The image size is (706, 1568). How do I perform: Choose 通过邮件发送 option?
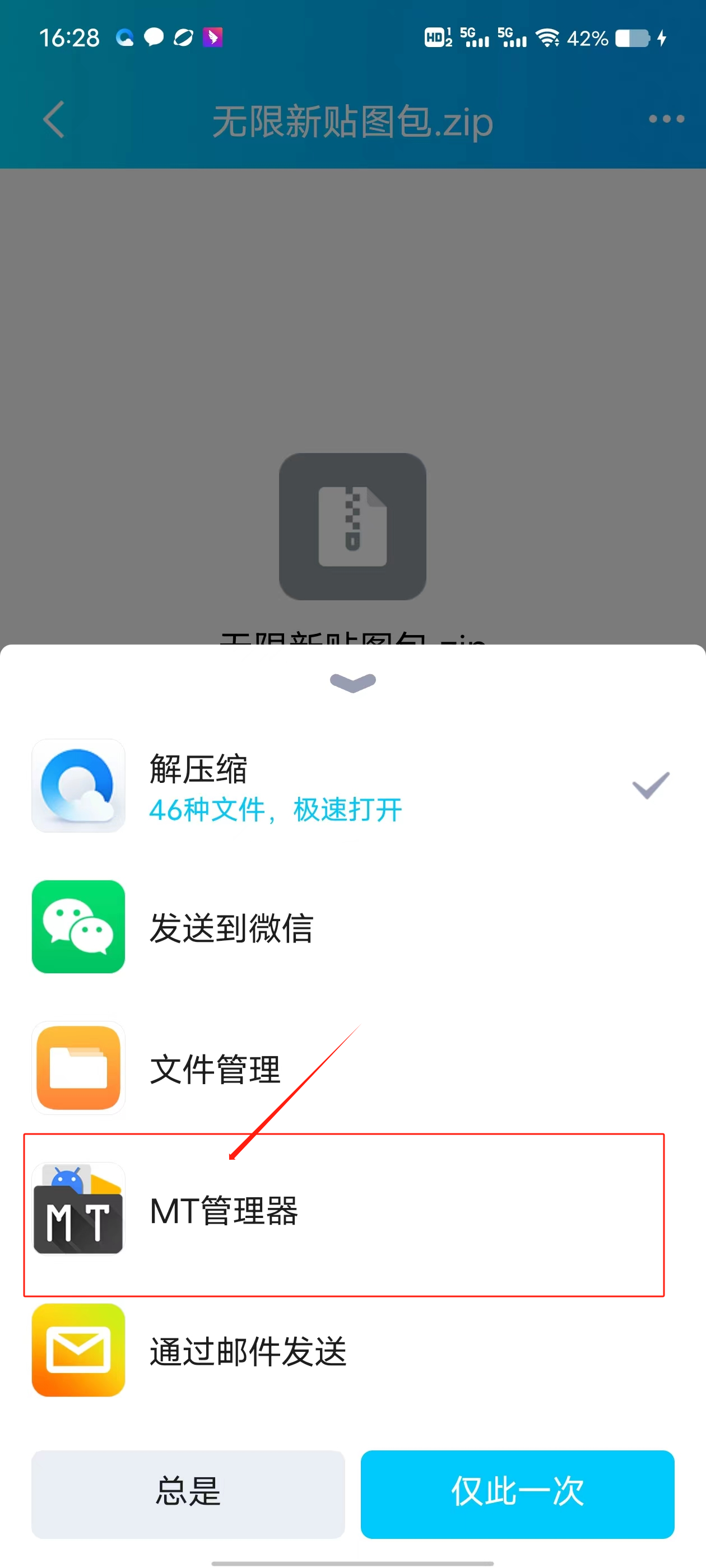248,1351
